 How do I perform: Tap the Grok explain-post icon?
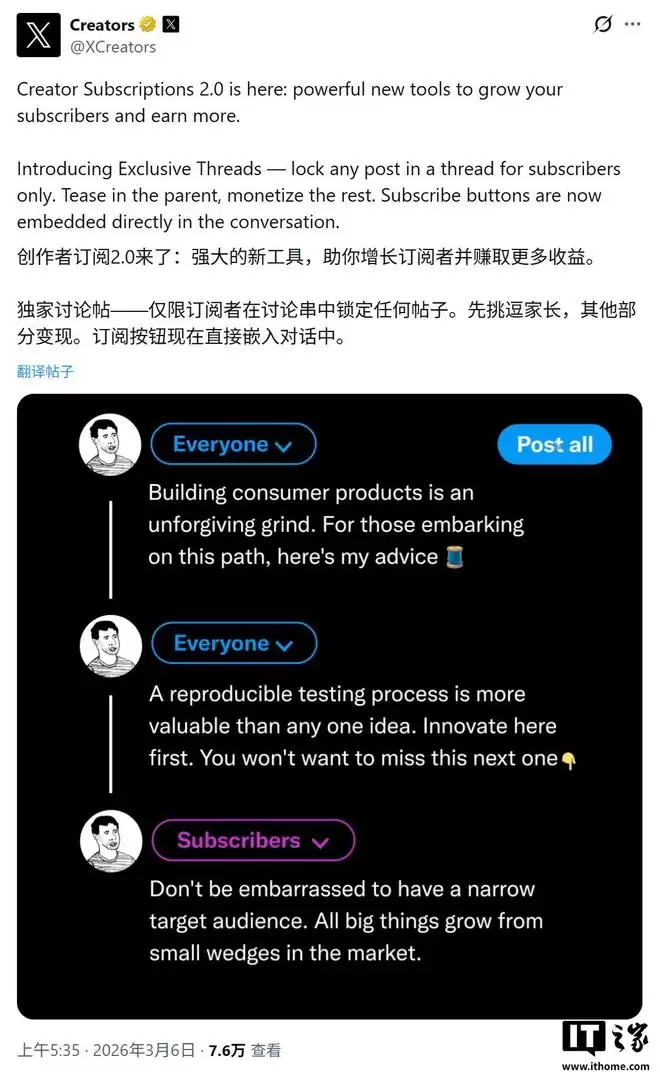(602, 24)
